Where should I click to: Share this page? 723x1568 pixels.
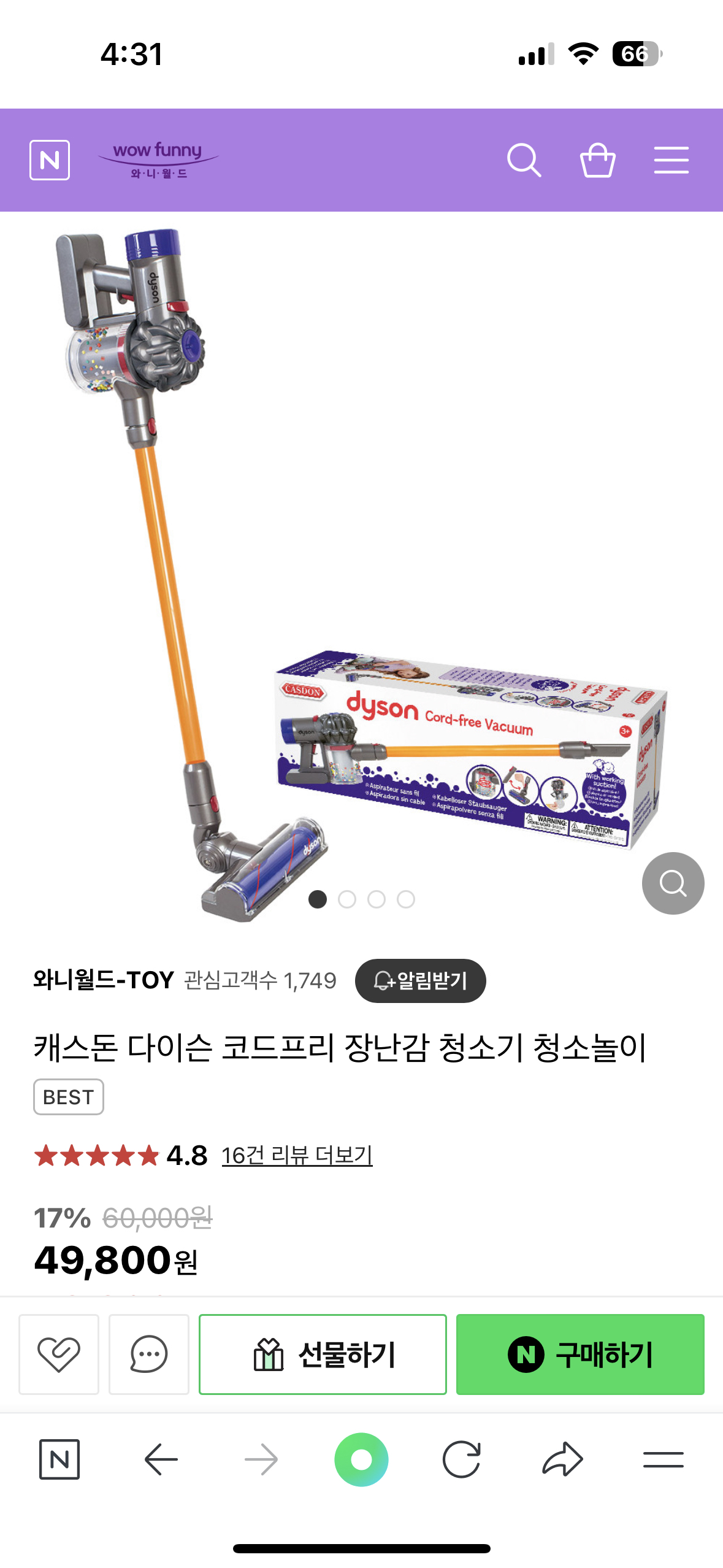(x=562, y=1459)
